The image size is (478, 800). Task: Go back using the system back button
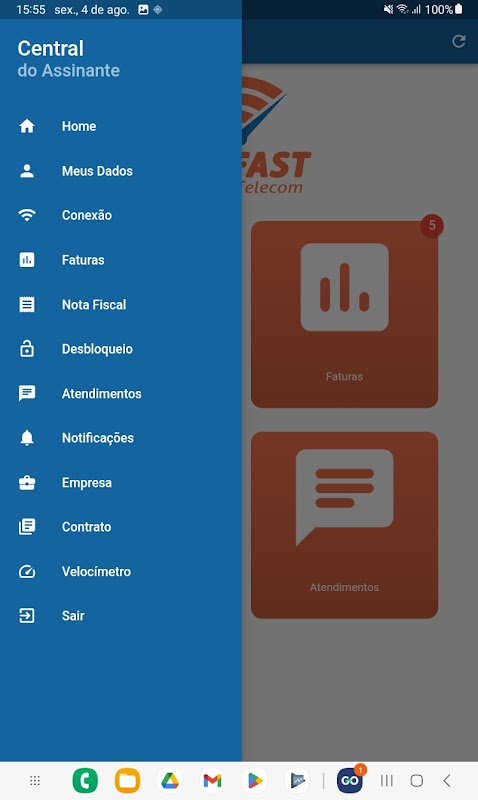(x=447, y=781)
